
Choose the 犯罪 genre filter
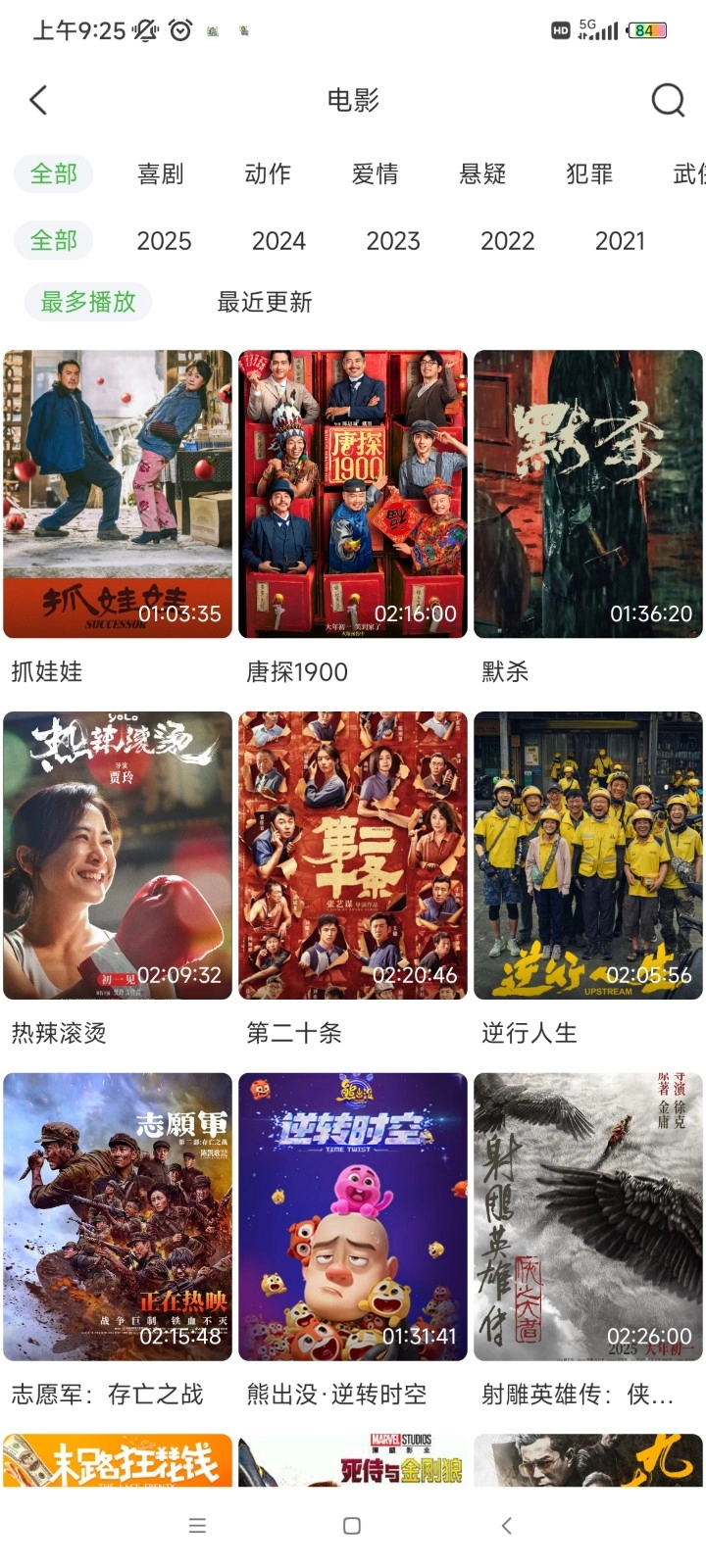click(589, 174)
